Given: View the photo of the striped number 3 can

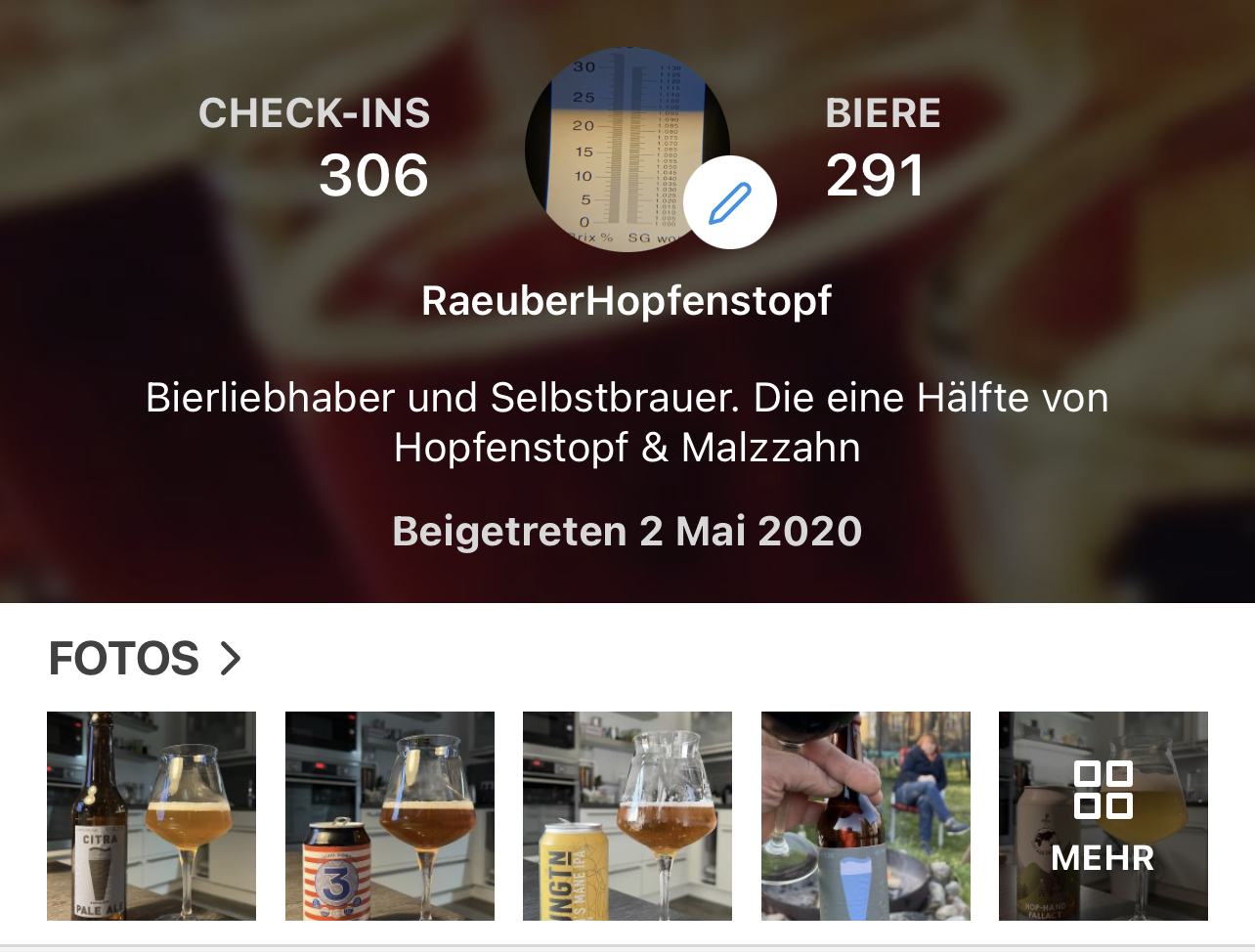Looking at the screenshot, I should pyautogui.click(x=390, y=816).
